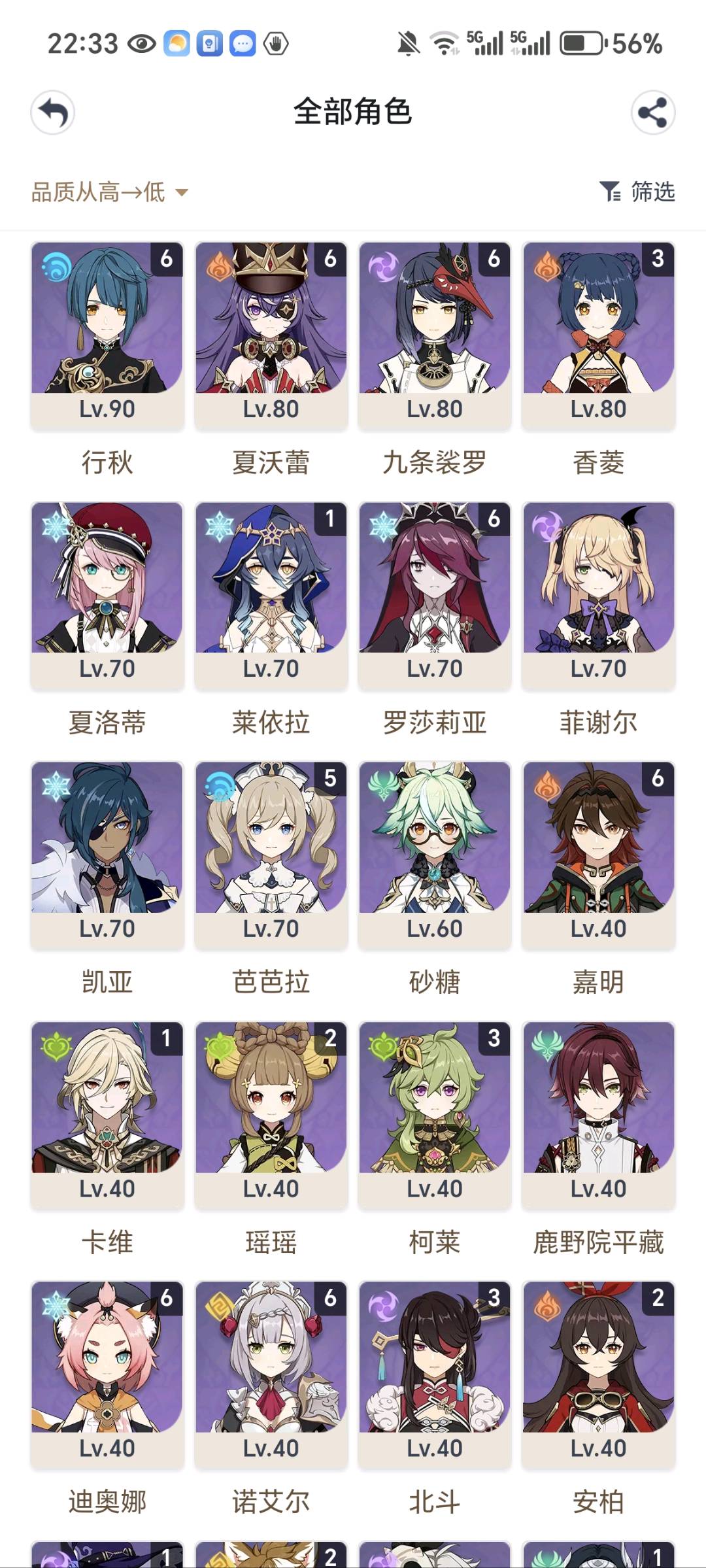Open the 筛选 filter
Screen dimensions: 706x1568
[637, 192]
